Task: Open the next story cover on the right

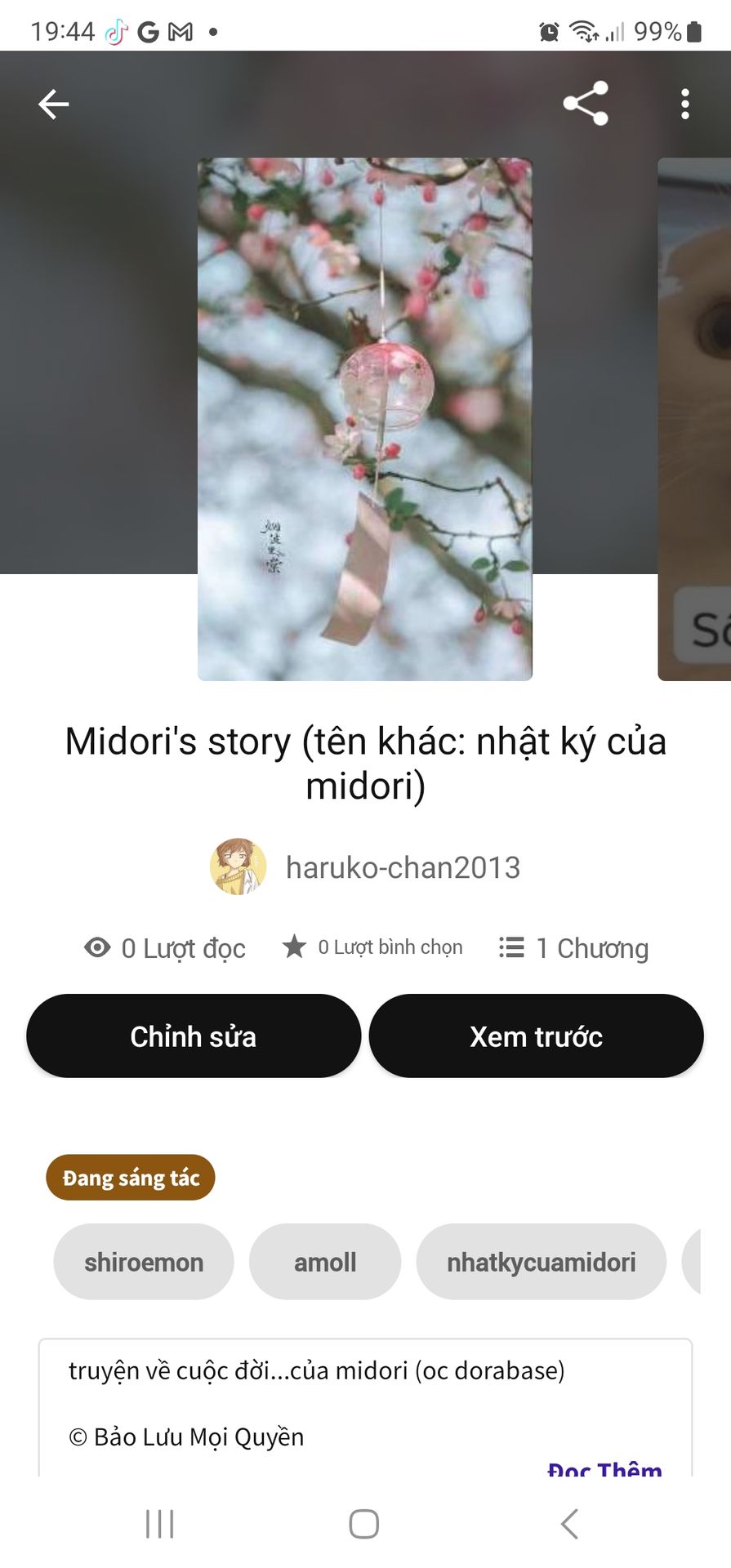Action: click(x=694, y=419)
